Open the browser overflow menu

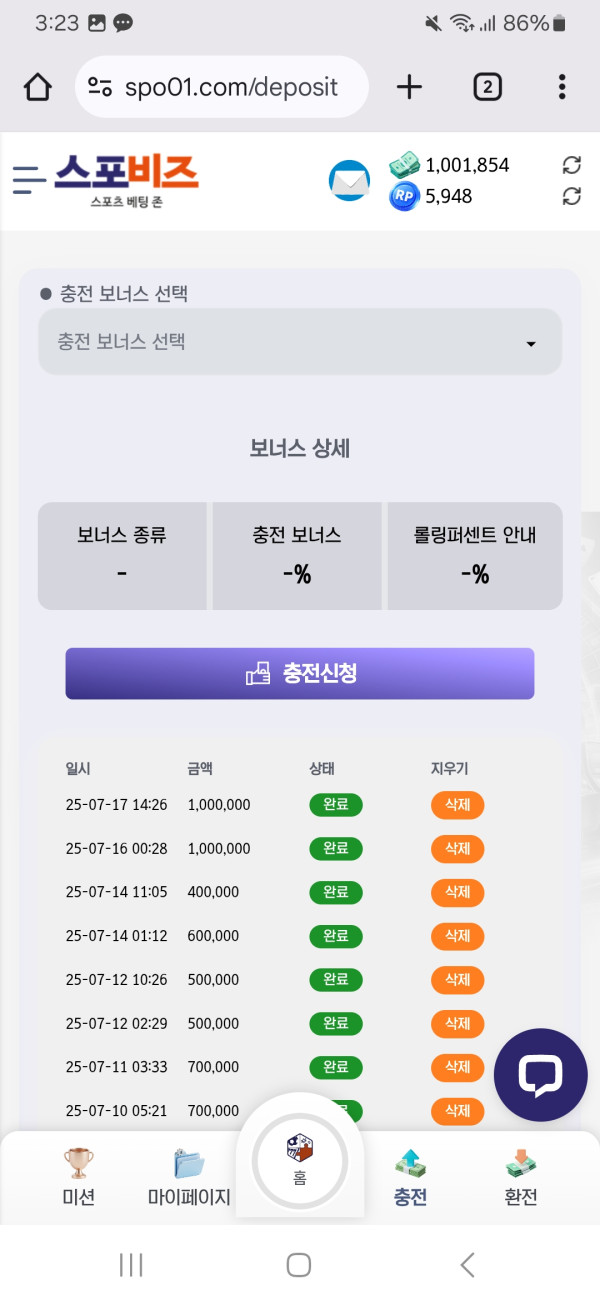pos(562,88)
